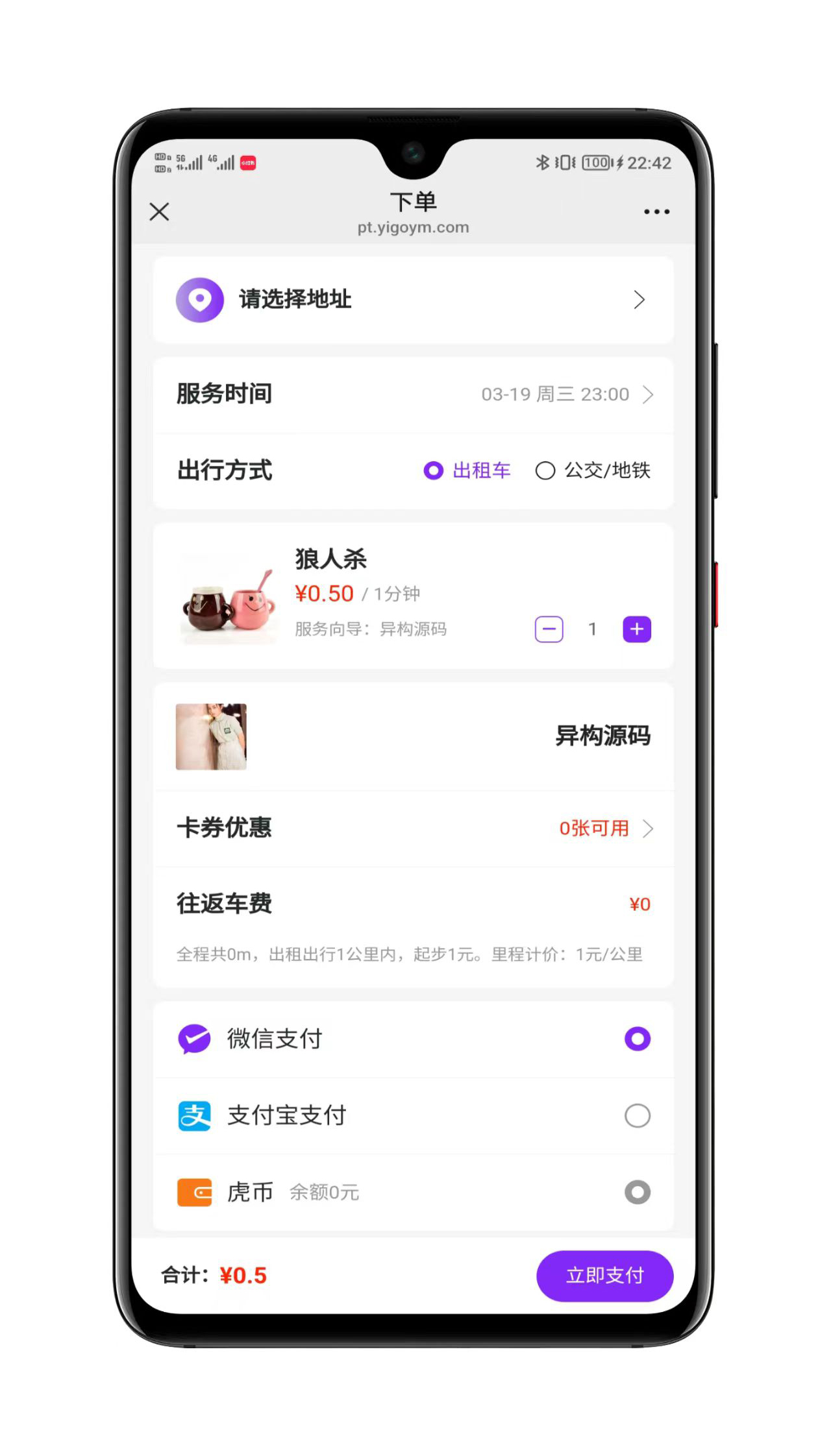Select bus/subway as travel mode

[x=592, y=470]
